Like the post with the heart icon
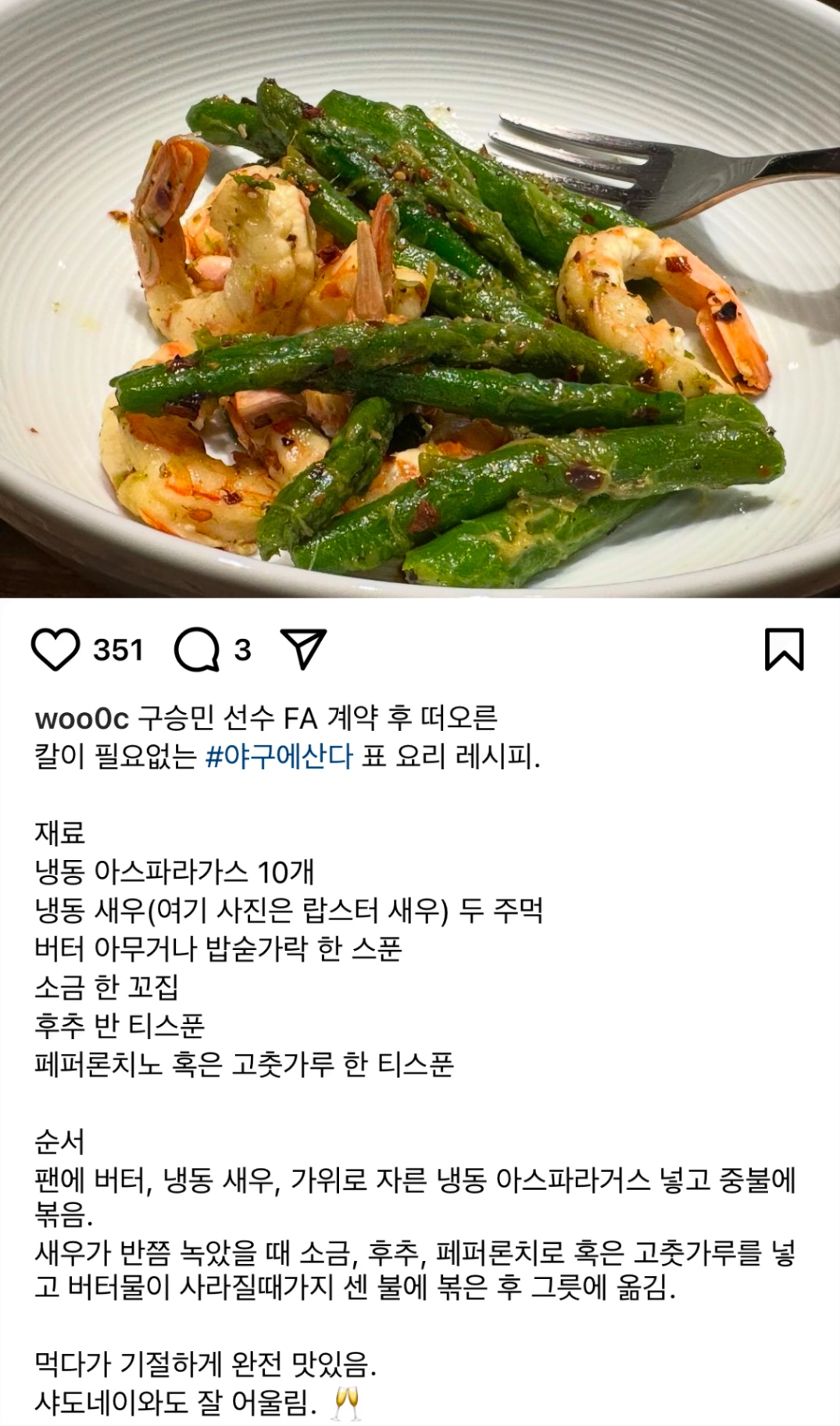The width and height of the screenshot is (840, 1426). [55, 650]
